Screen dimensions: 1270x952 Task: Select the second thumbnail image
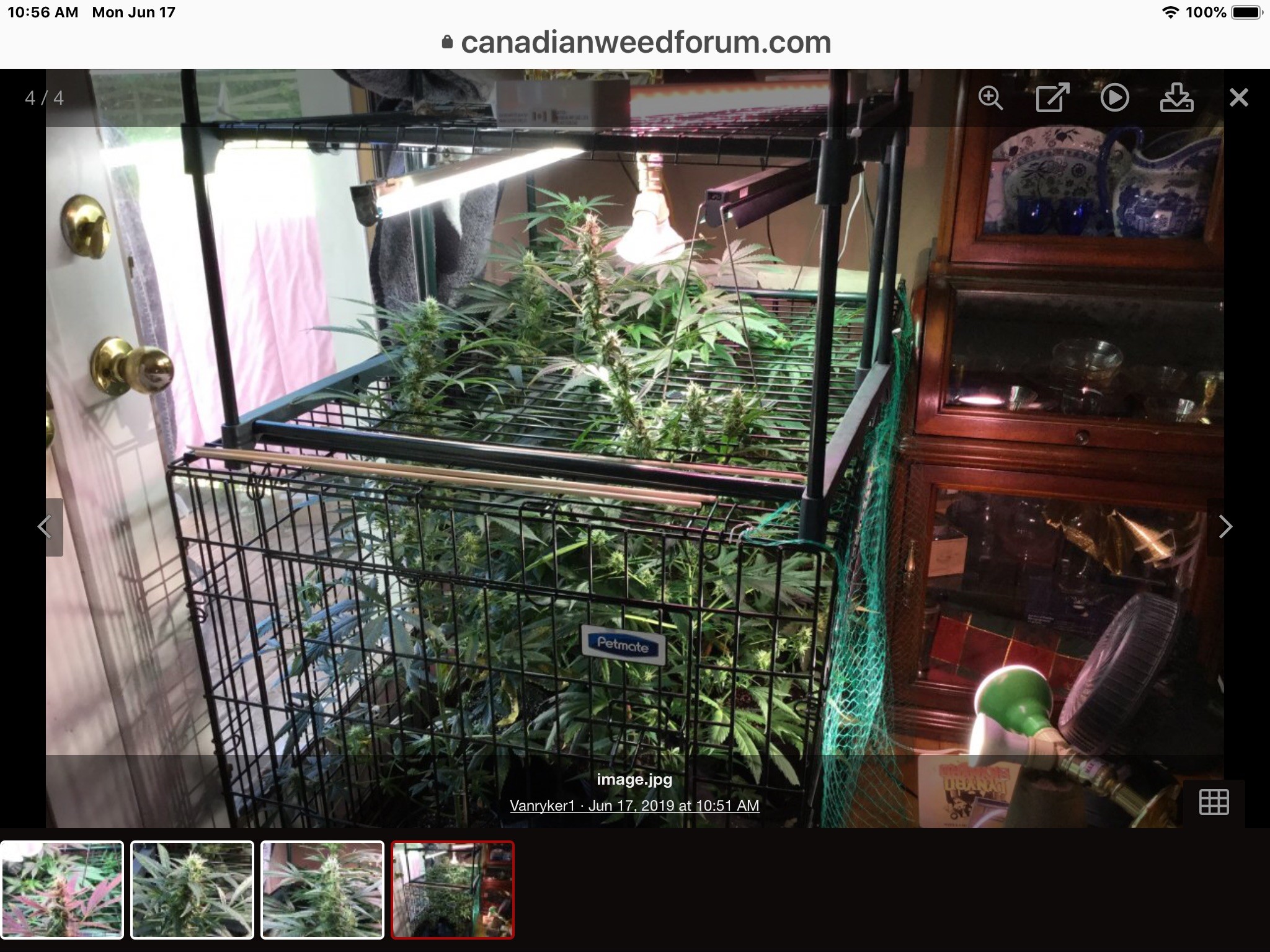tap(192, 889)
